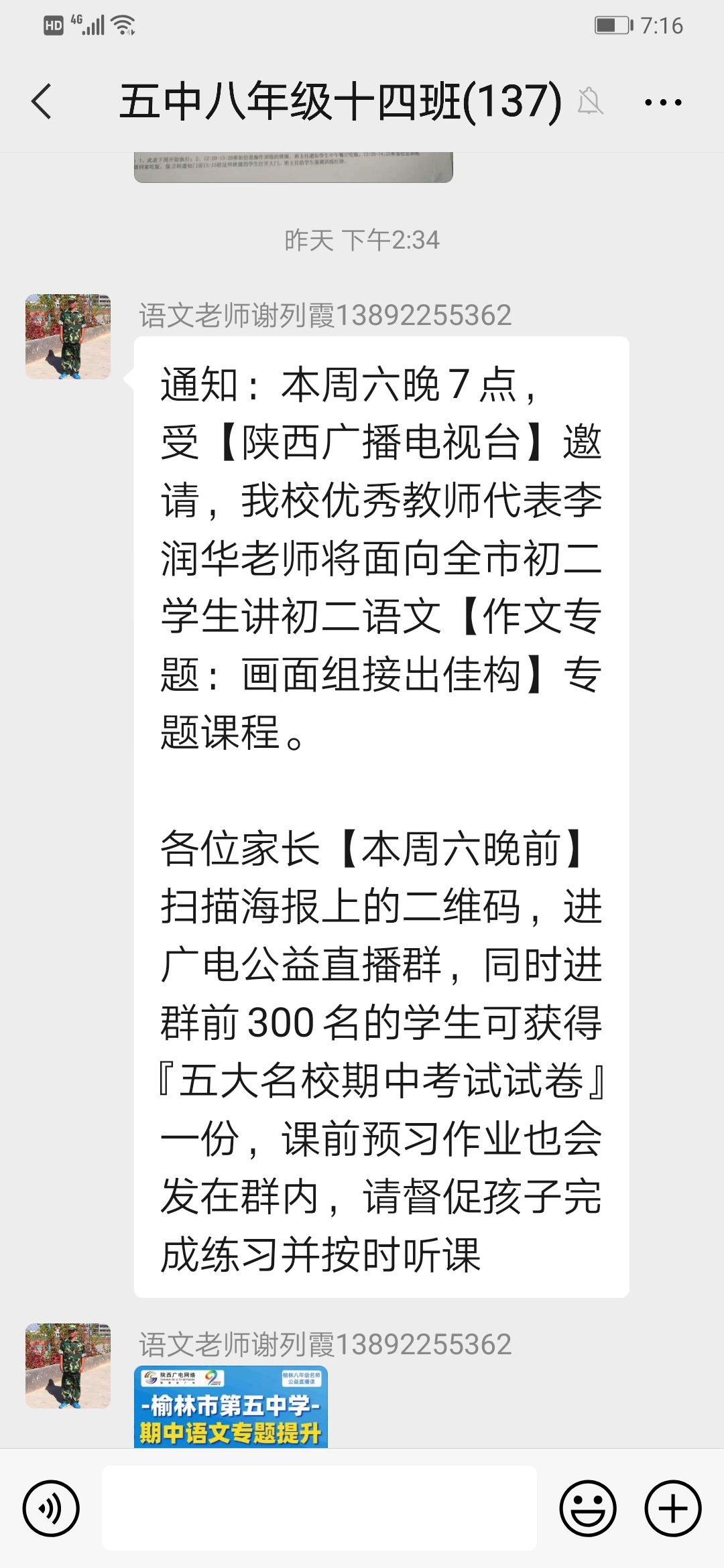Go back from the group chat

[42, 102]
